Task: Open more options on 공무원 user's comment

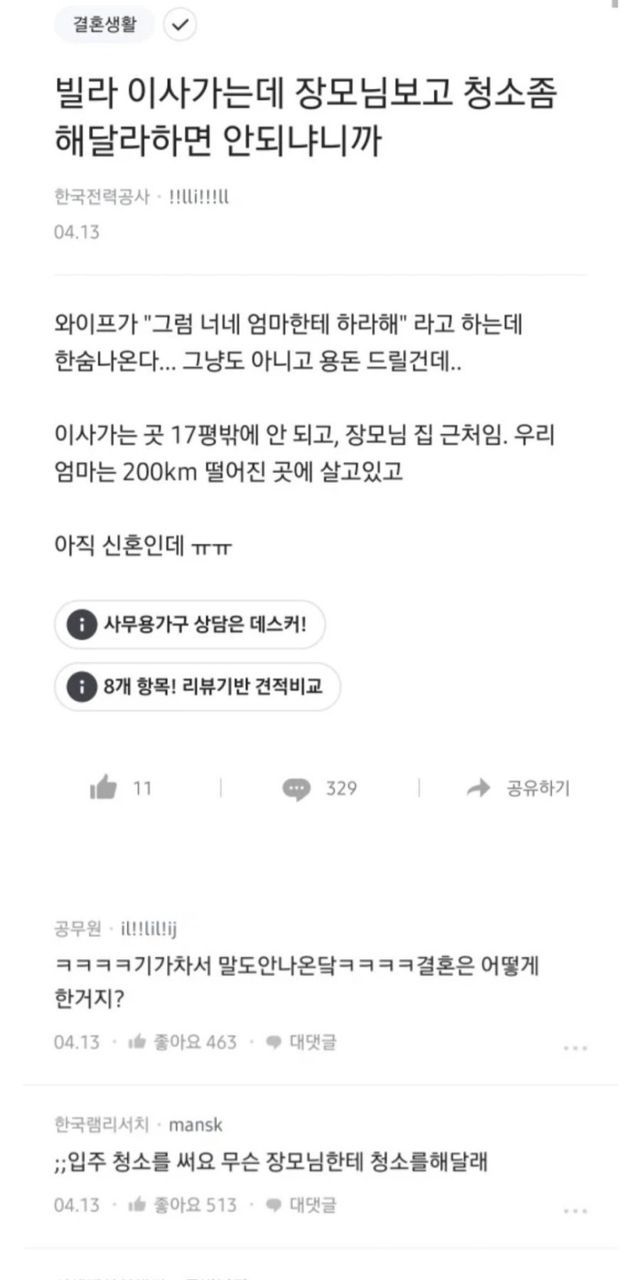Action: (x=575, y=1047)
